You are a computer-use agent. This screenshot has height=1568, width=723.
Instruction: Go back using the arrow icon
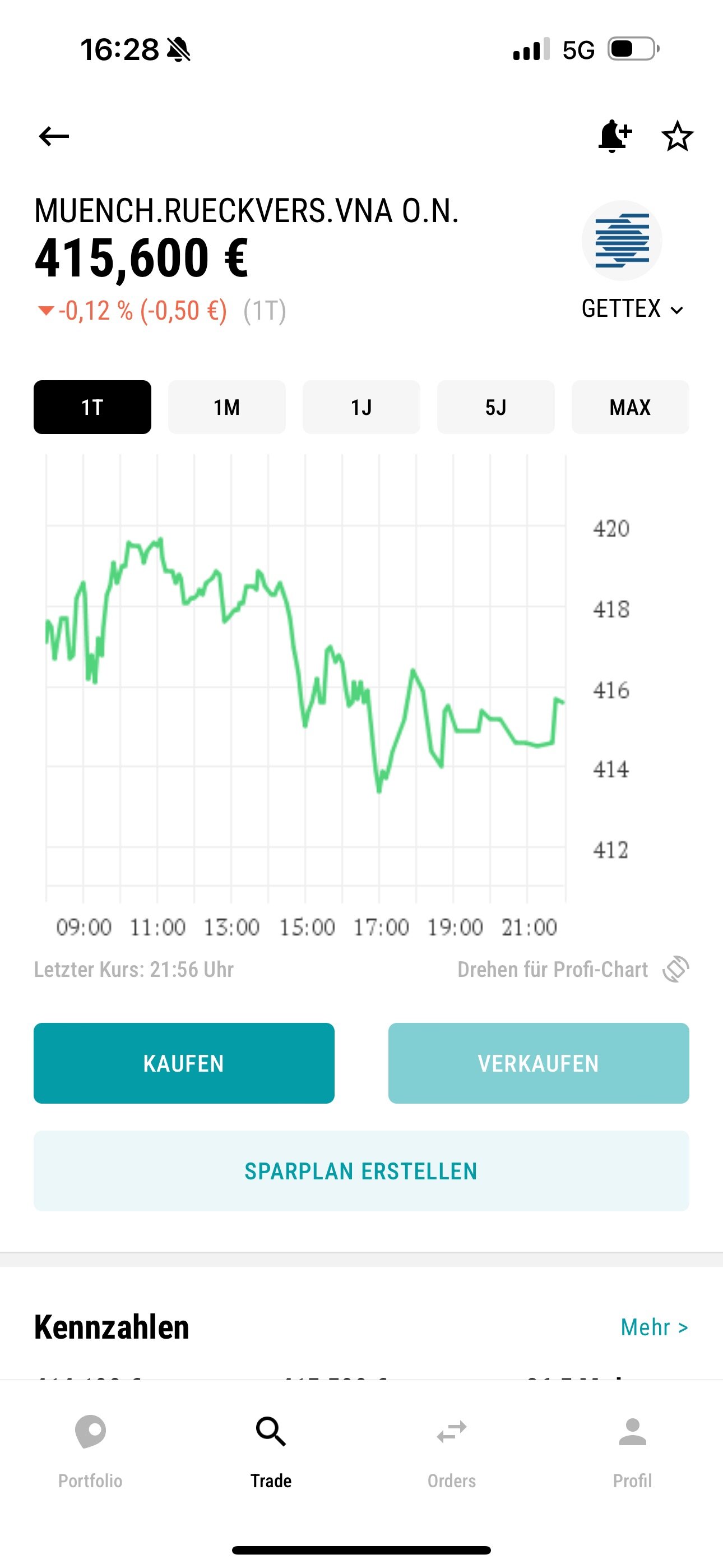tap(54, 136)
